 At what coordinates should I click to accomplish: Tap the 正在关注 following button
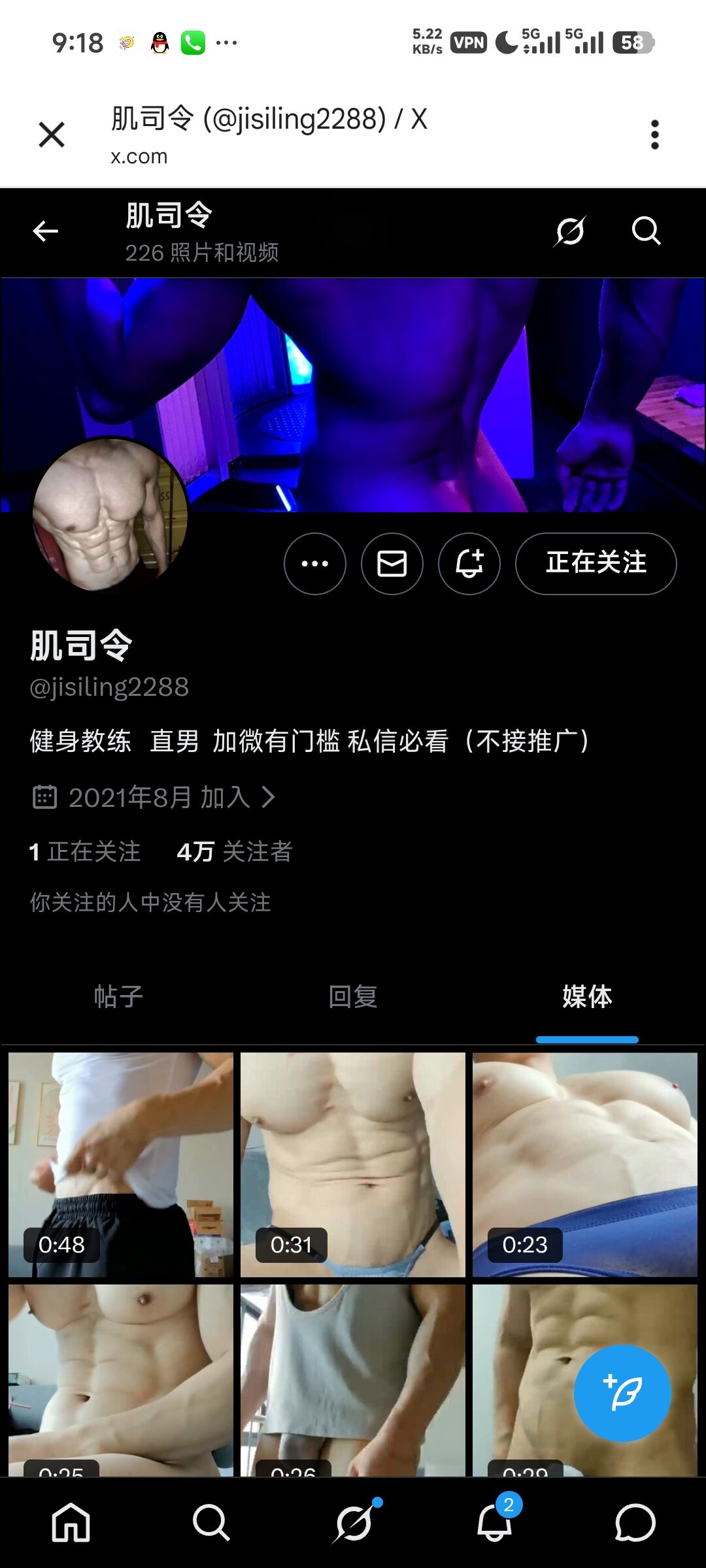[596, 564]
